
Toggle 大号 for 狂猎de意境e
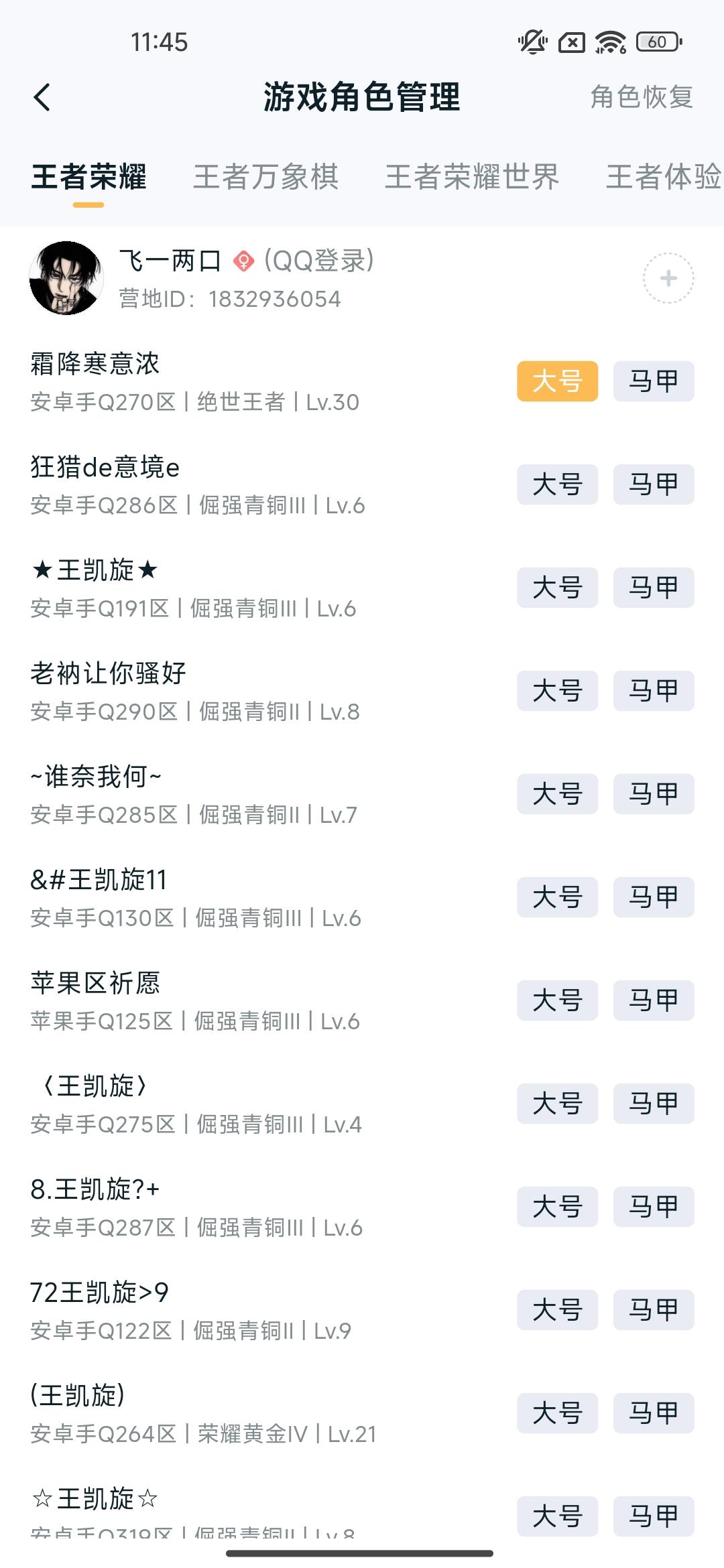pos(557,485)
